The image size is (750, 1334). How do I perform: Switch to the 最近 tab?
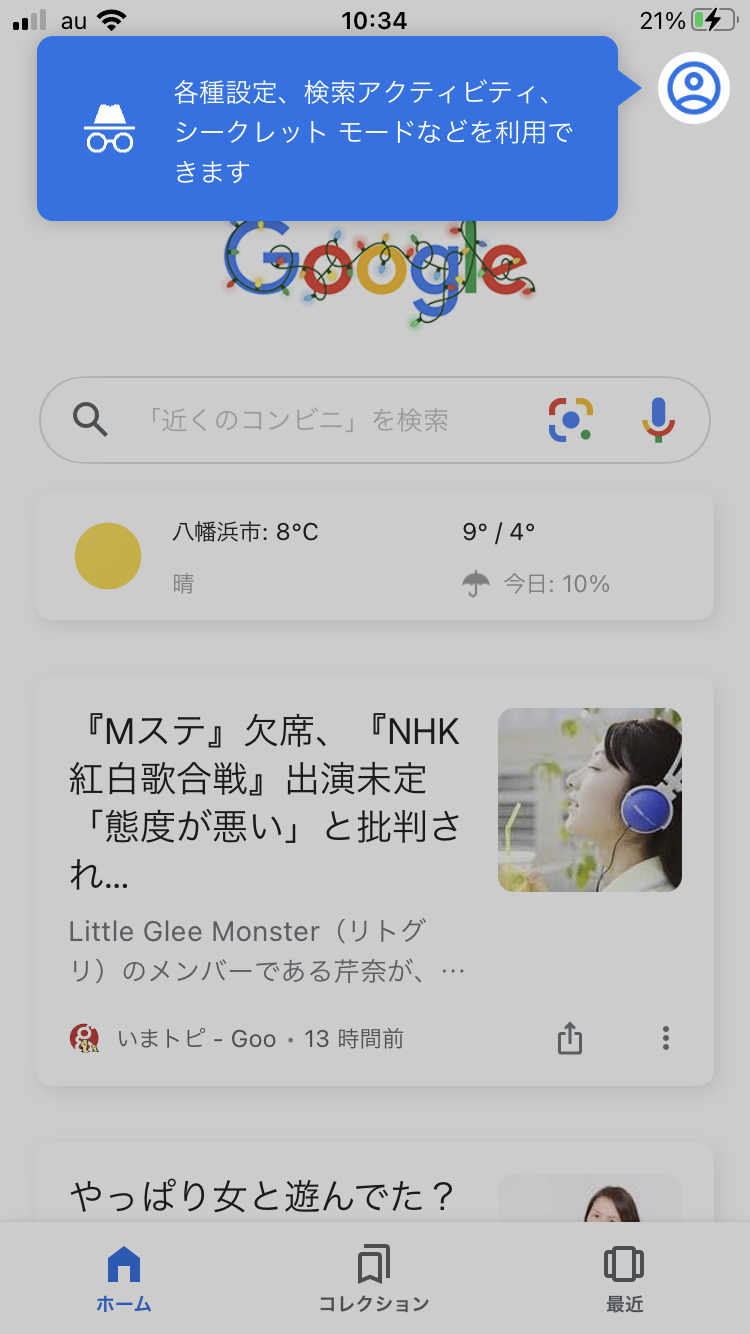point(624,1280)
